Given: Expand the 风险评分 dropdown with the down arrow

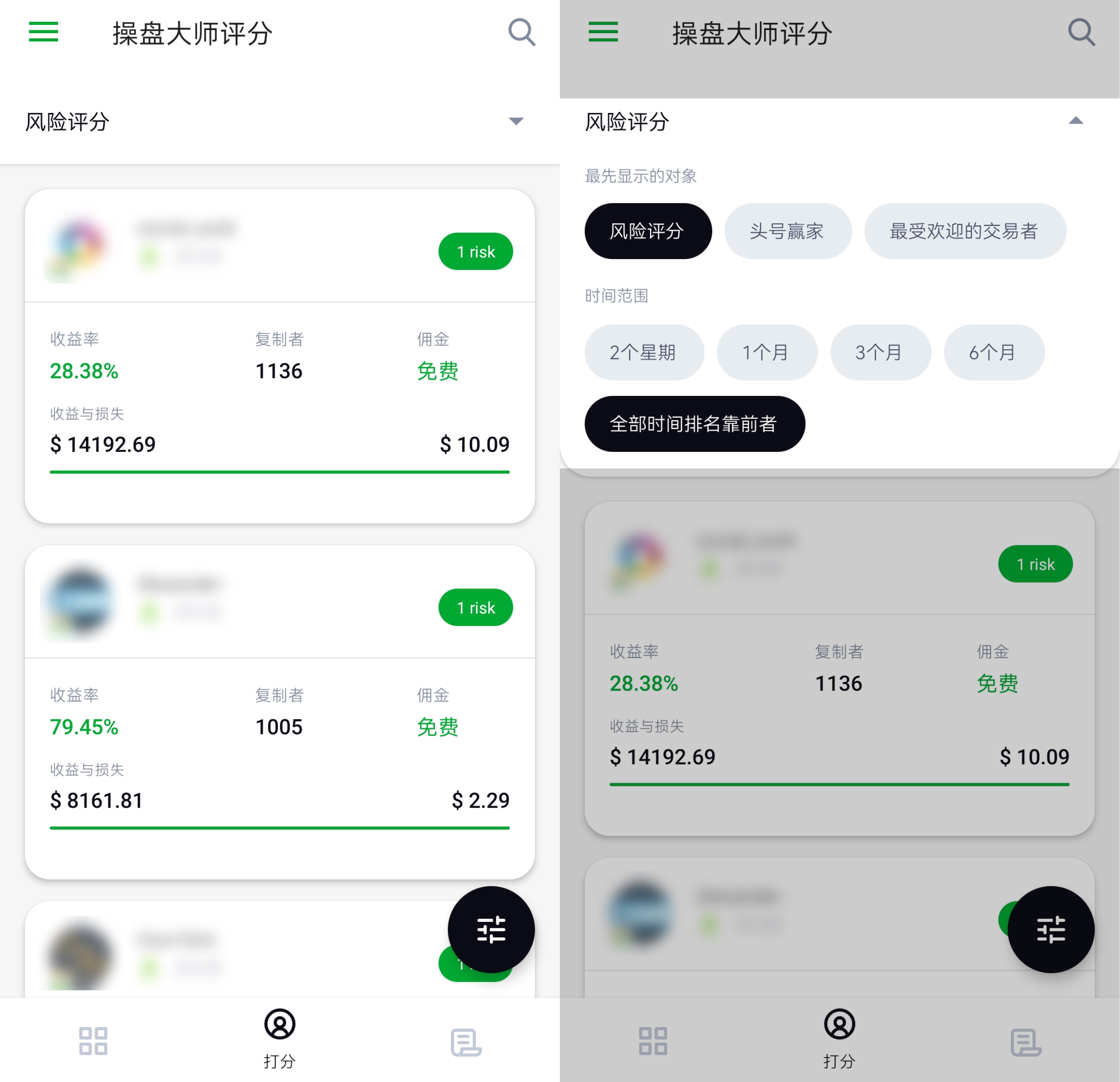Looking at the screenshot, I should point(516,121).
